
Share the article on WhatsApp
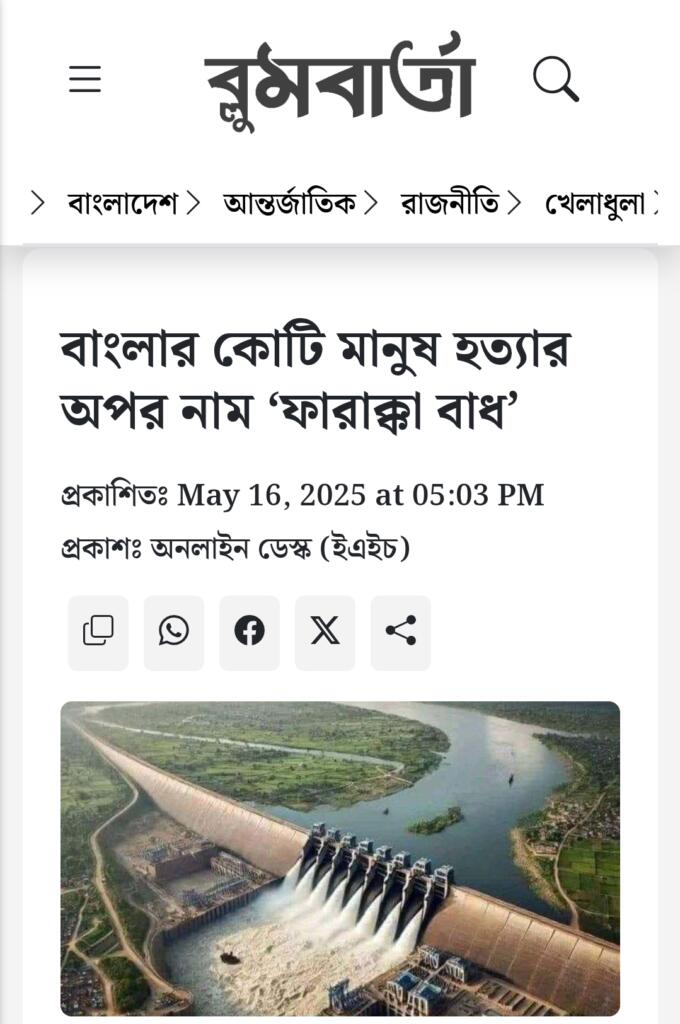point(174,632)
